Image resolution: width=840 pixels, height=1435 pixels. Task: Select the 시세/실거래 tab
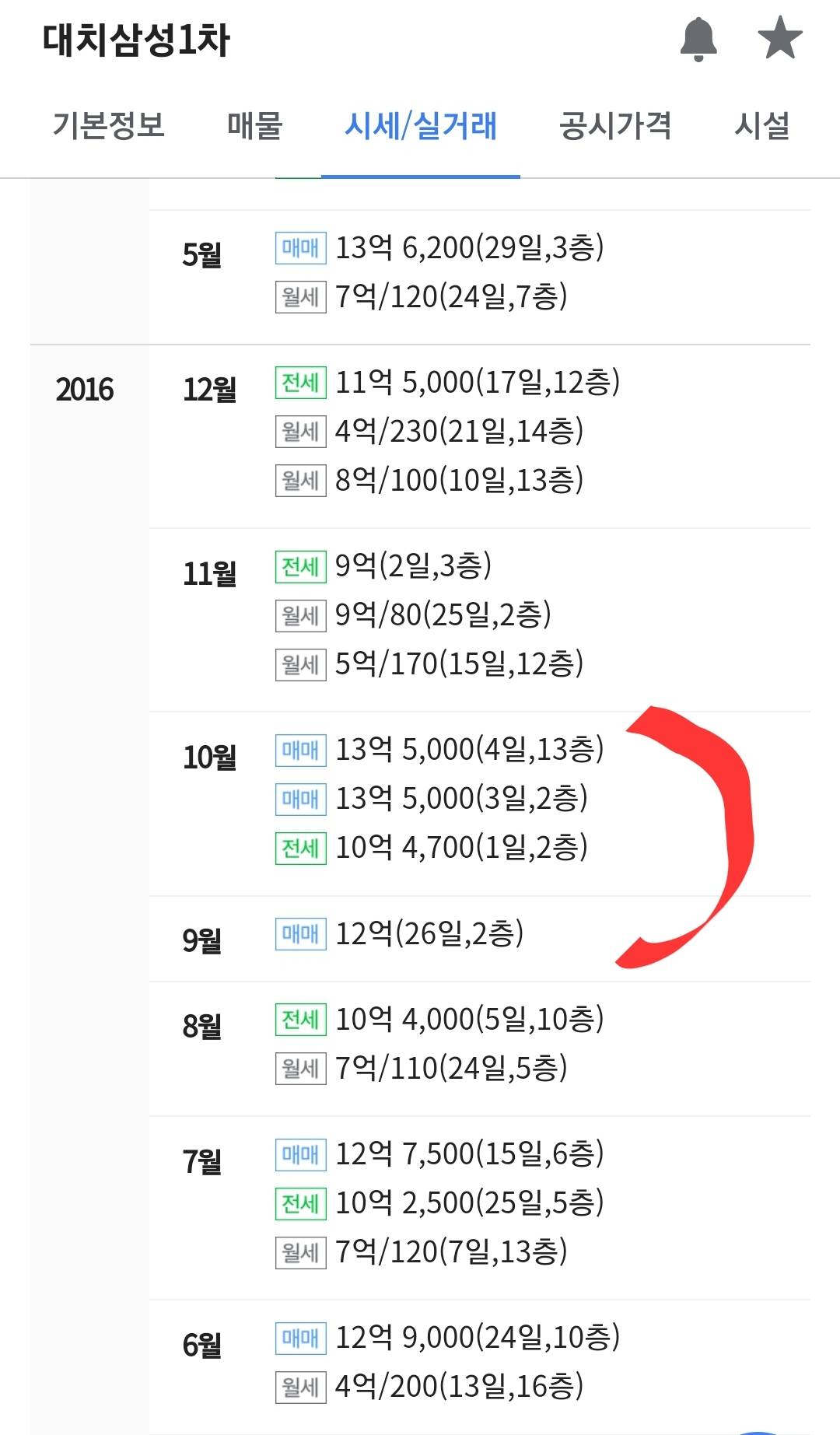pos(421,125)
